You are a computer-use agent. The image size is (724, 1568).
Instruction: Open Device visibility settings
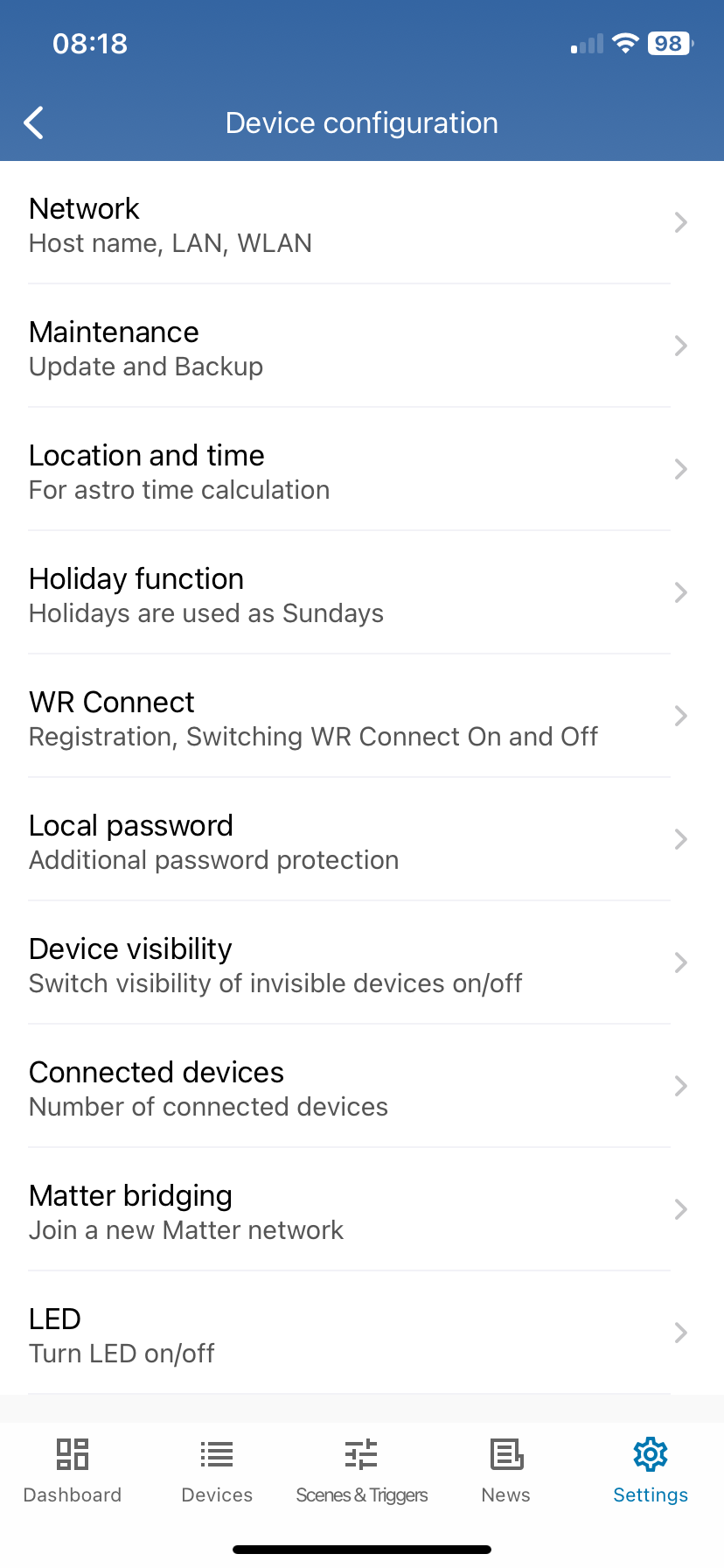click(x=350, y=964)
